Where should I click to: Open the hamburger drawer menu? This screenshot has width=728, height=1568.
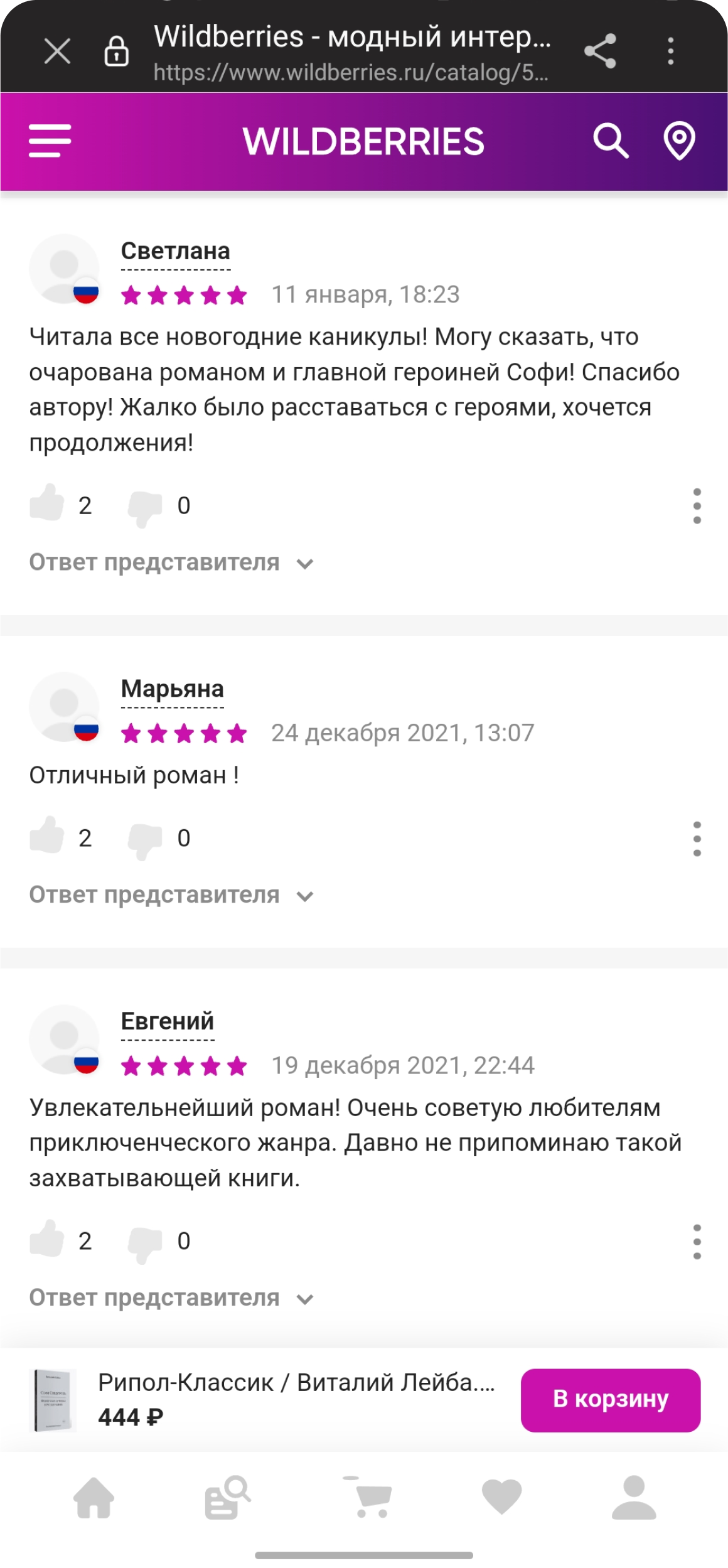point(50,141)
